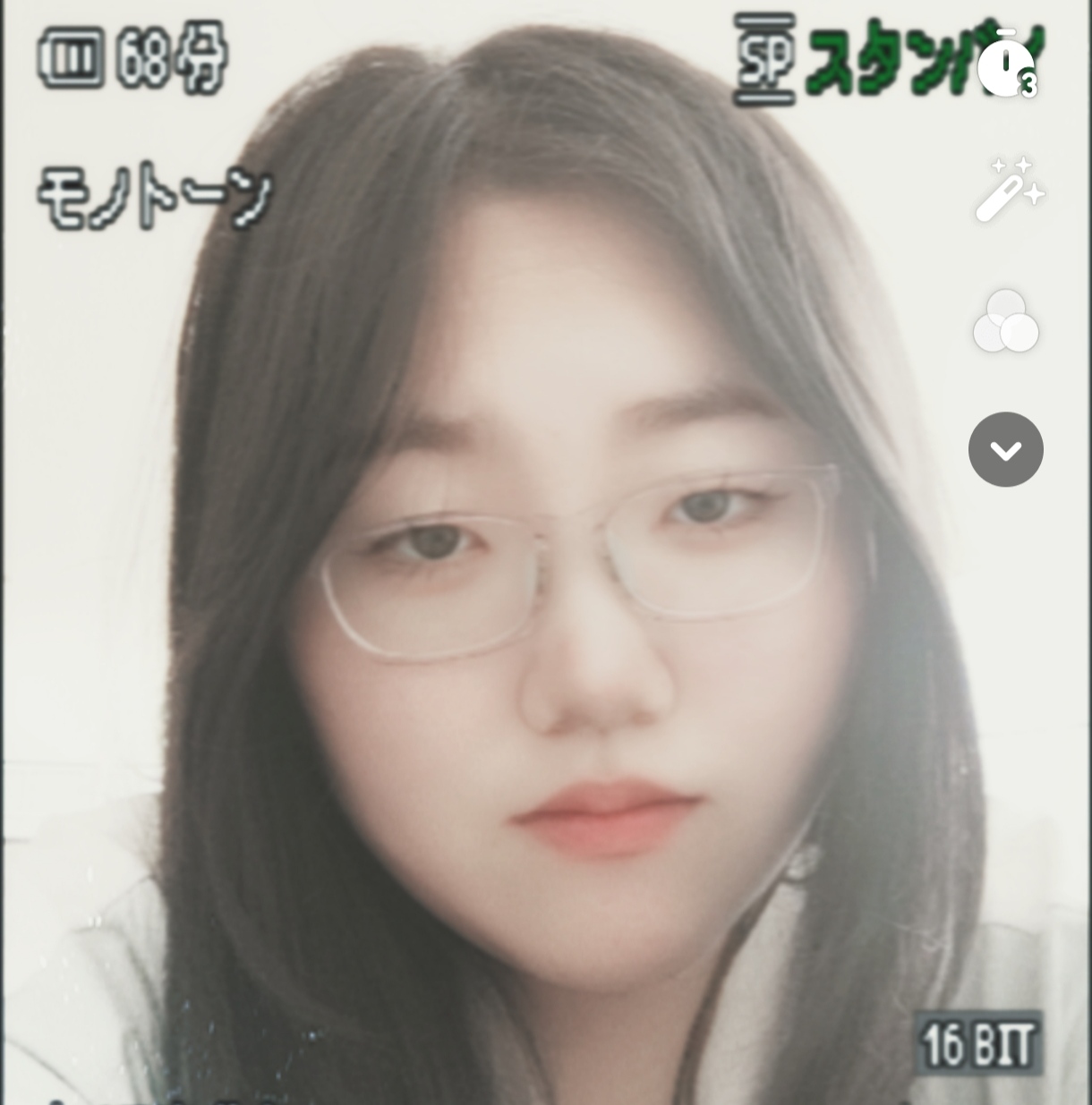
Task: Set the 3-second countdown timer
Action: [1006, 66]
